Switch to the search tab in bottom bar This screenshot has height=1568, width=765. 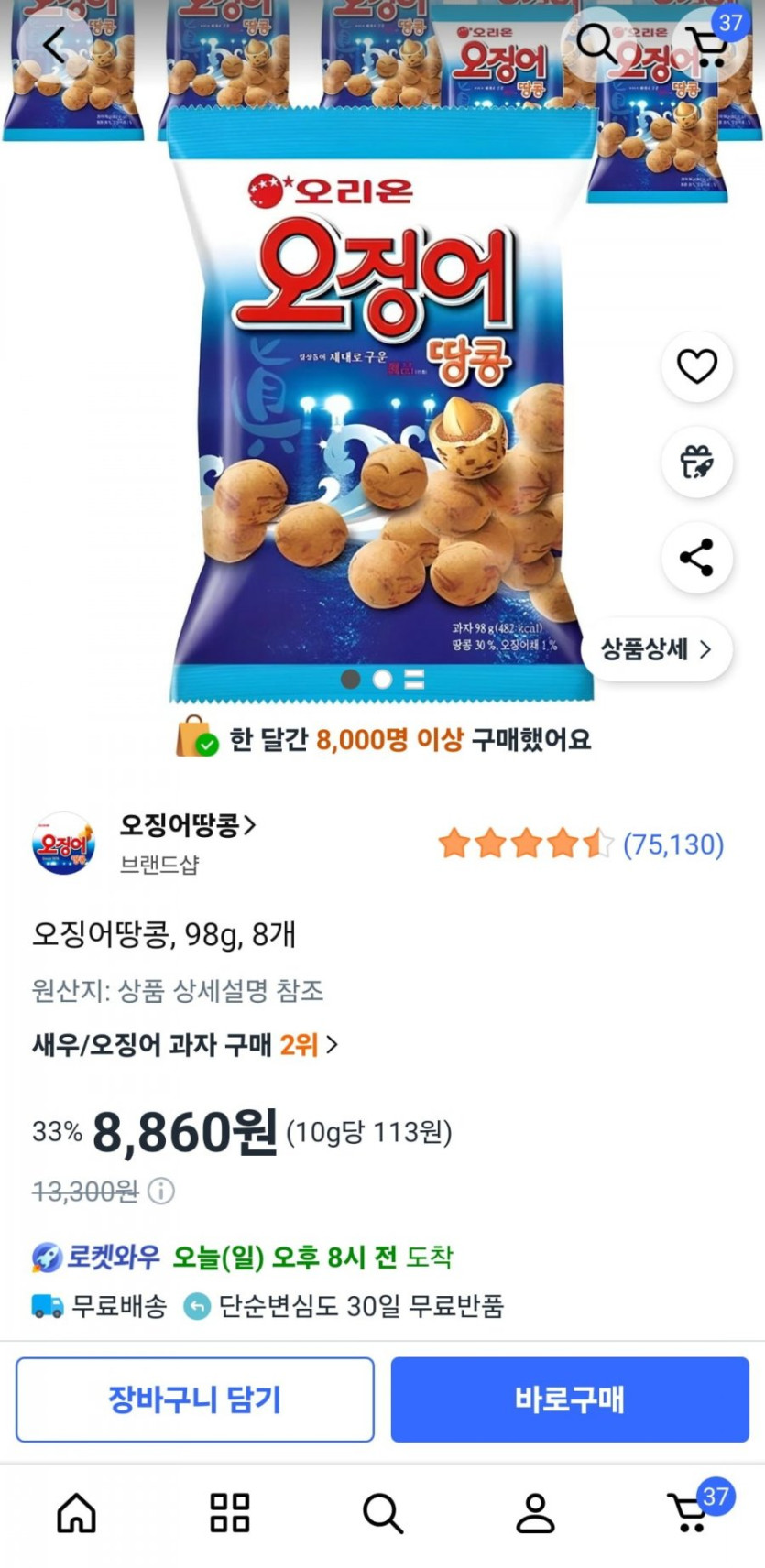point(383,1513)
